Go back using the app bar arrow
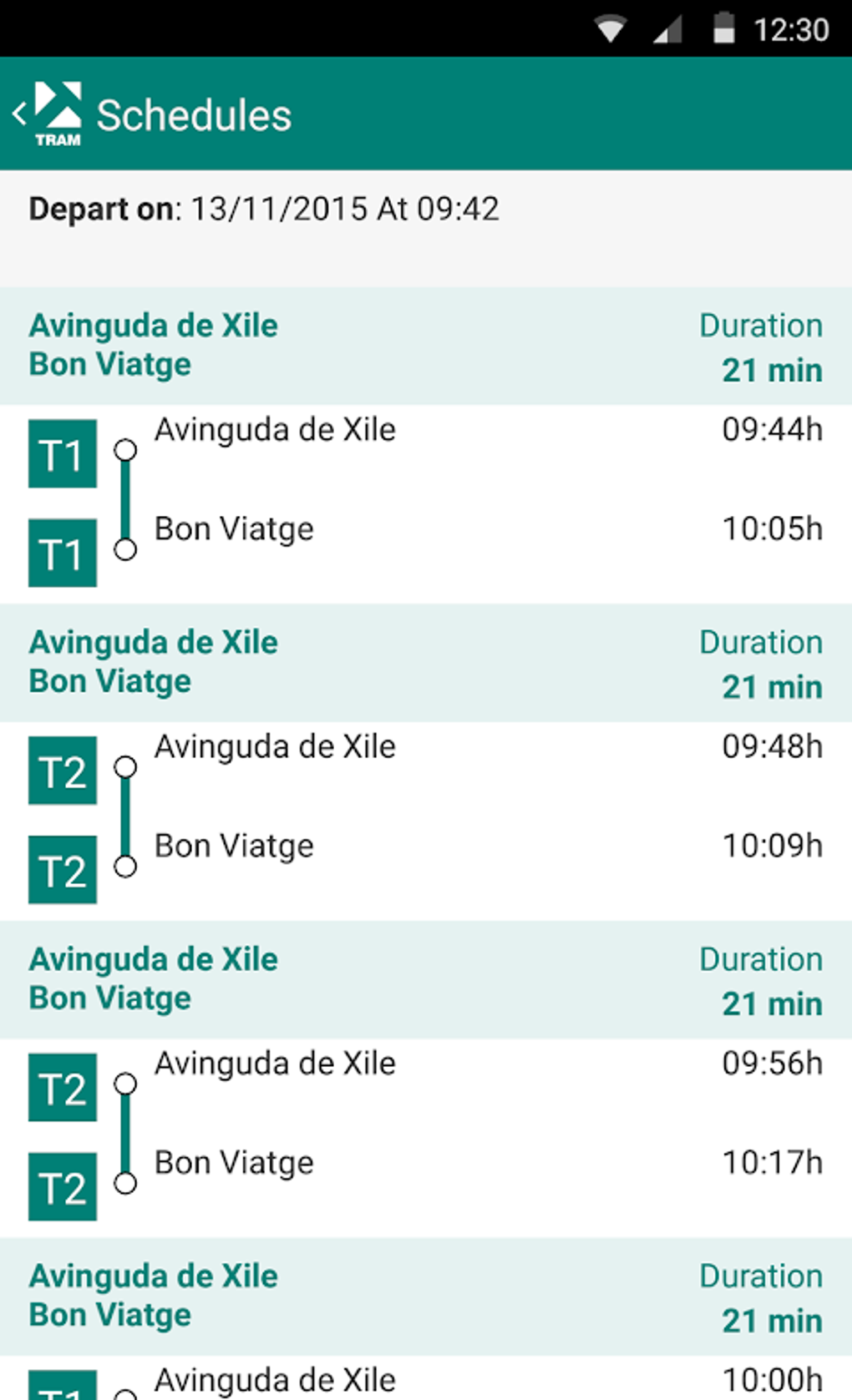 click(x=22, y=114)
